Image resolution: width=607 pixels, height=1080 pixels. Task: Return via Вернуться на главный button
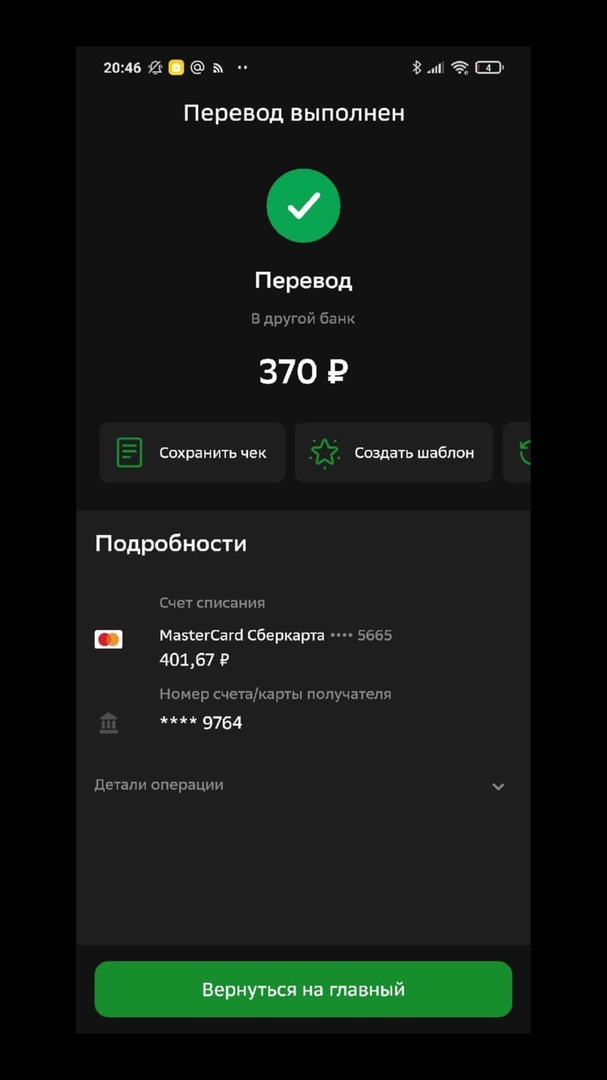(303, 990)
